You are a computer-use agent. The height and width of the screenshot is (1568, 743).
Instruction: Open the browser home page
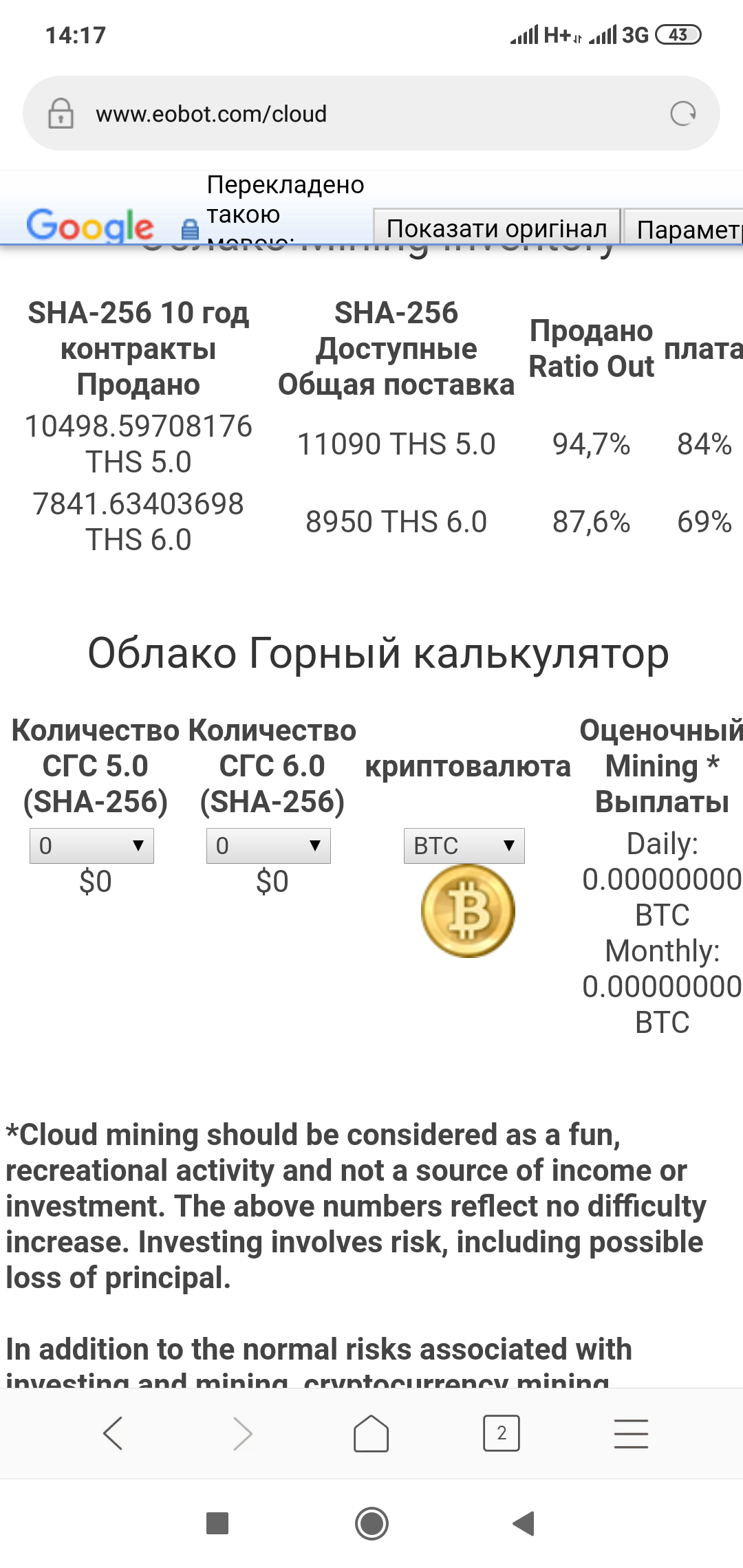click(x=371, y=1433)
